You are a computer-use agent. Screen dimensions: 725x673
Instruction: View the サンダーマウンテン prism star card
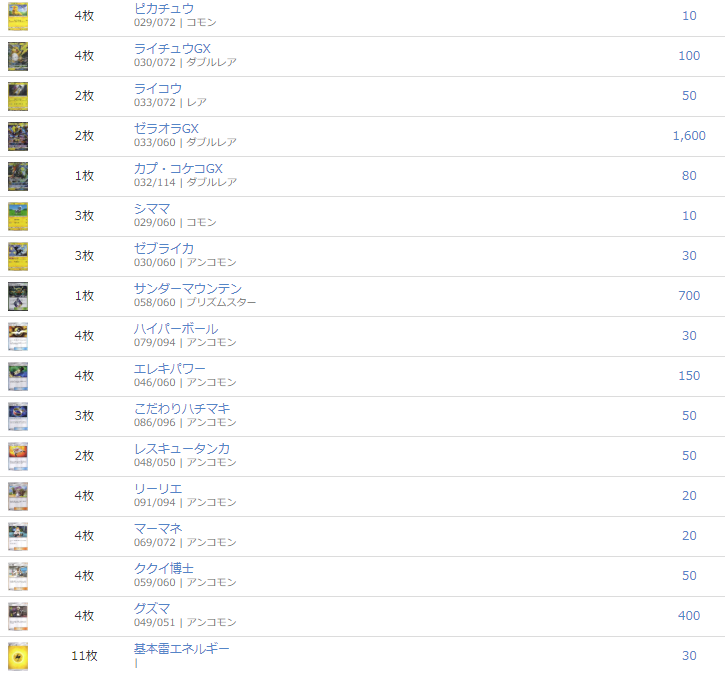tap(188, 289)
